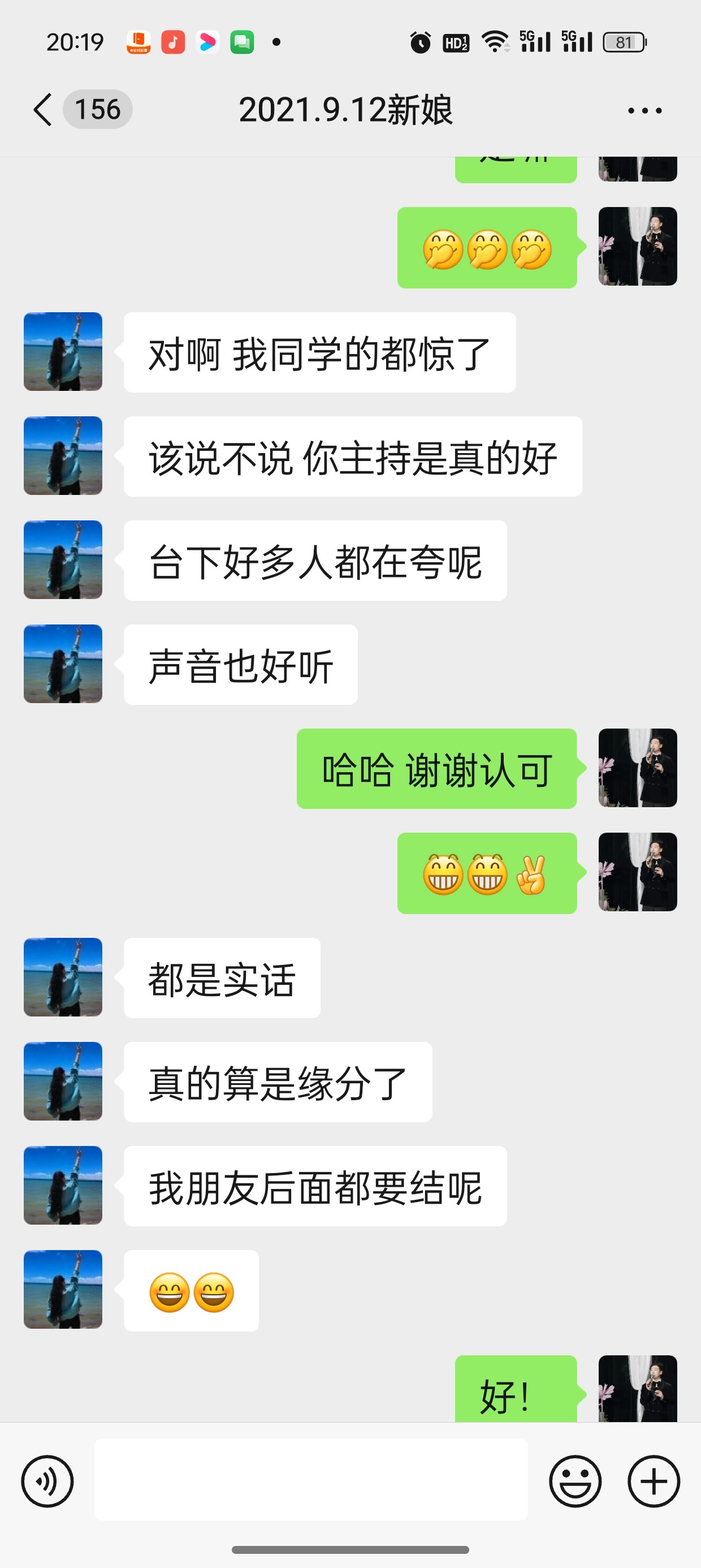Switch to voice message input

coord(47,1481)
